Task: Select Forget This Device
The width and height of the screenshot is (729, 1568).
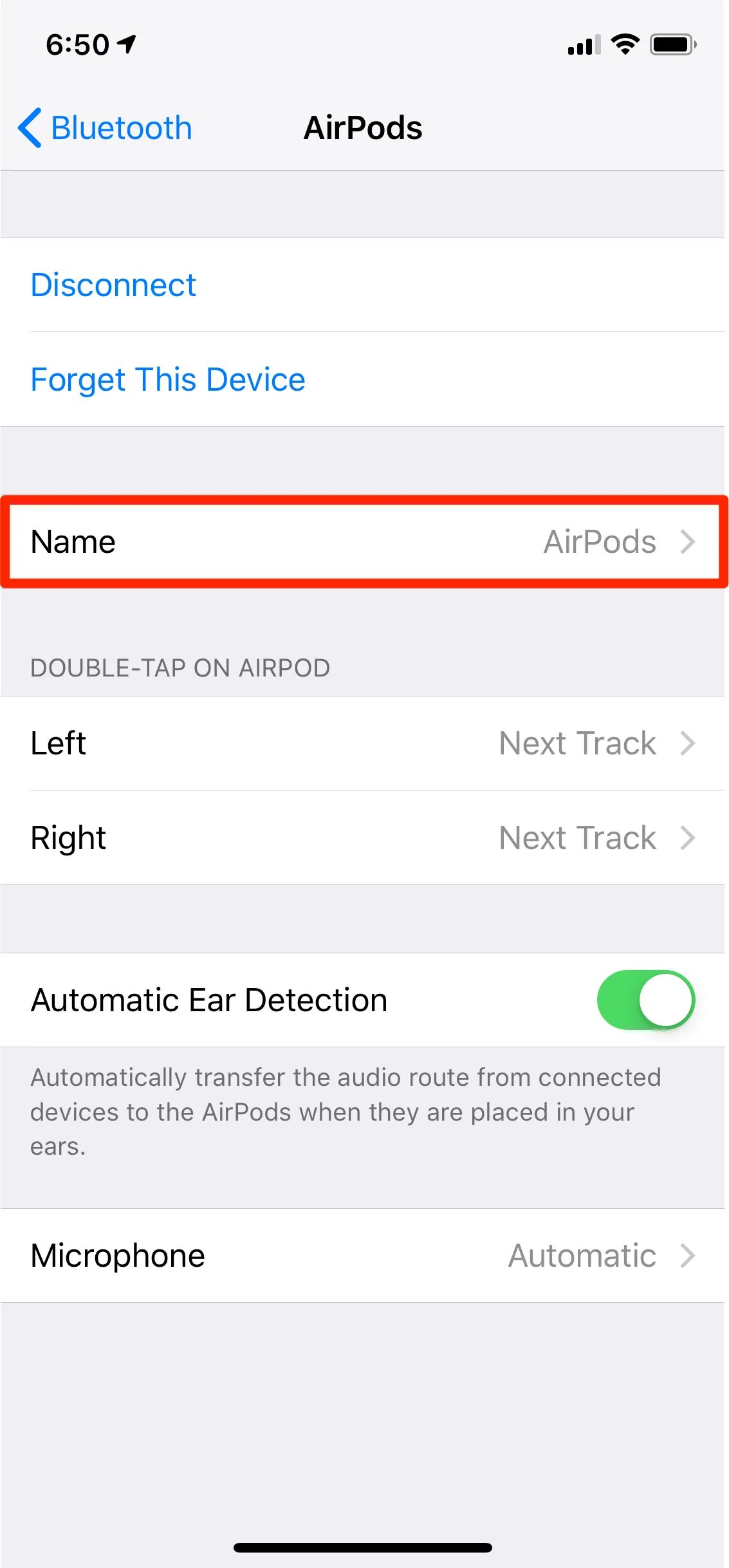Action: pos(364,380)
